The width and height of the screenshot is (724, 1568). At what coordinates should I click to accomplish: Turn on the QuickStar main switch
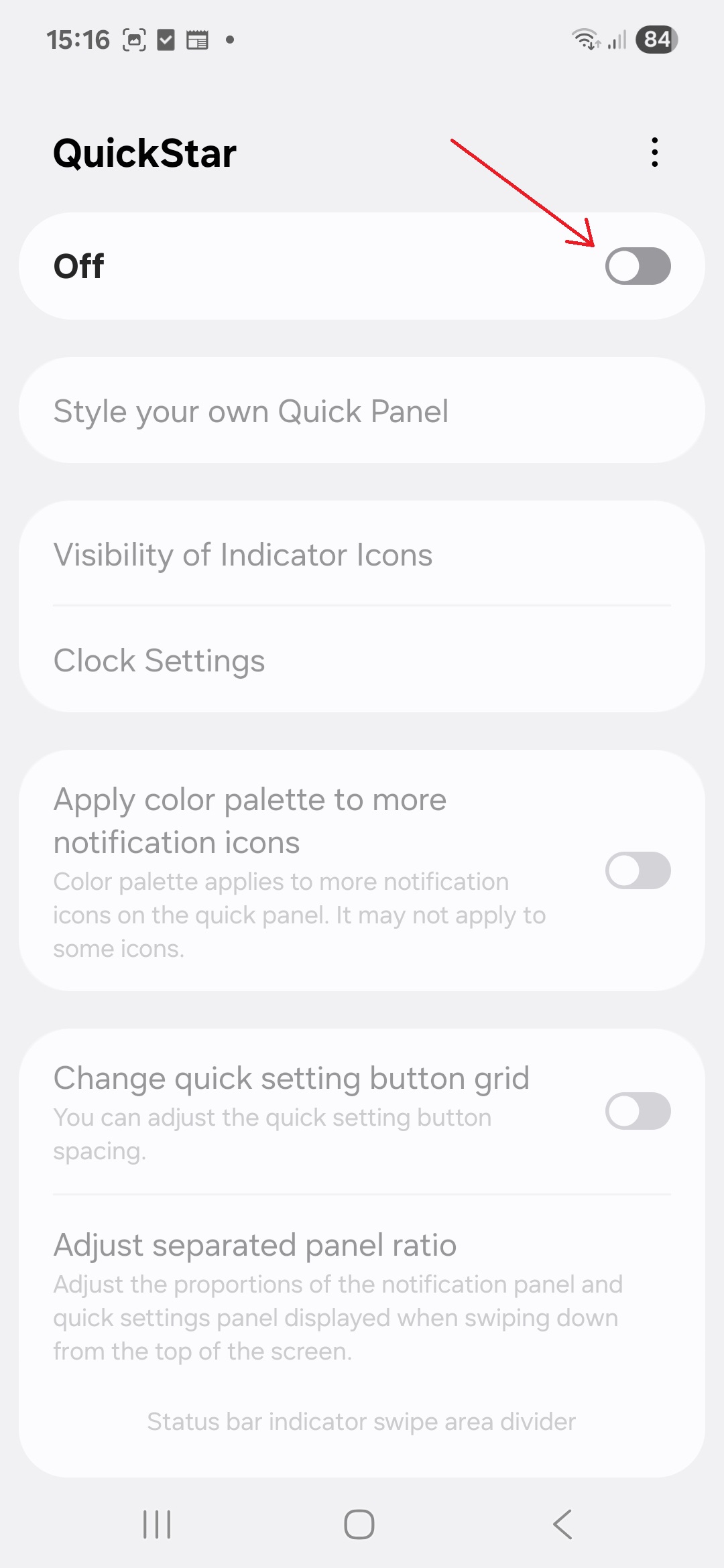pos(638,266)
